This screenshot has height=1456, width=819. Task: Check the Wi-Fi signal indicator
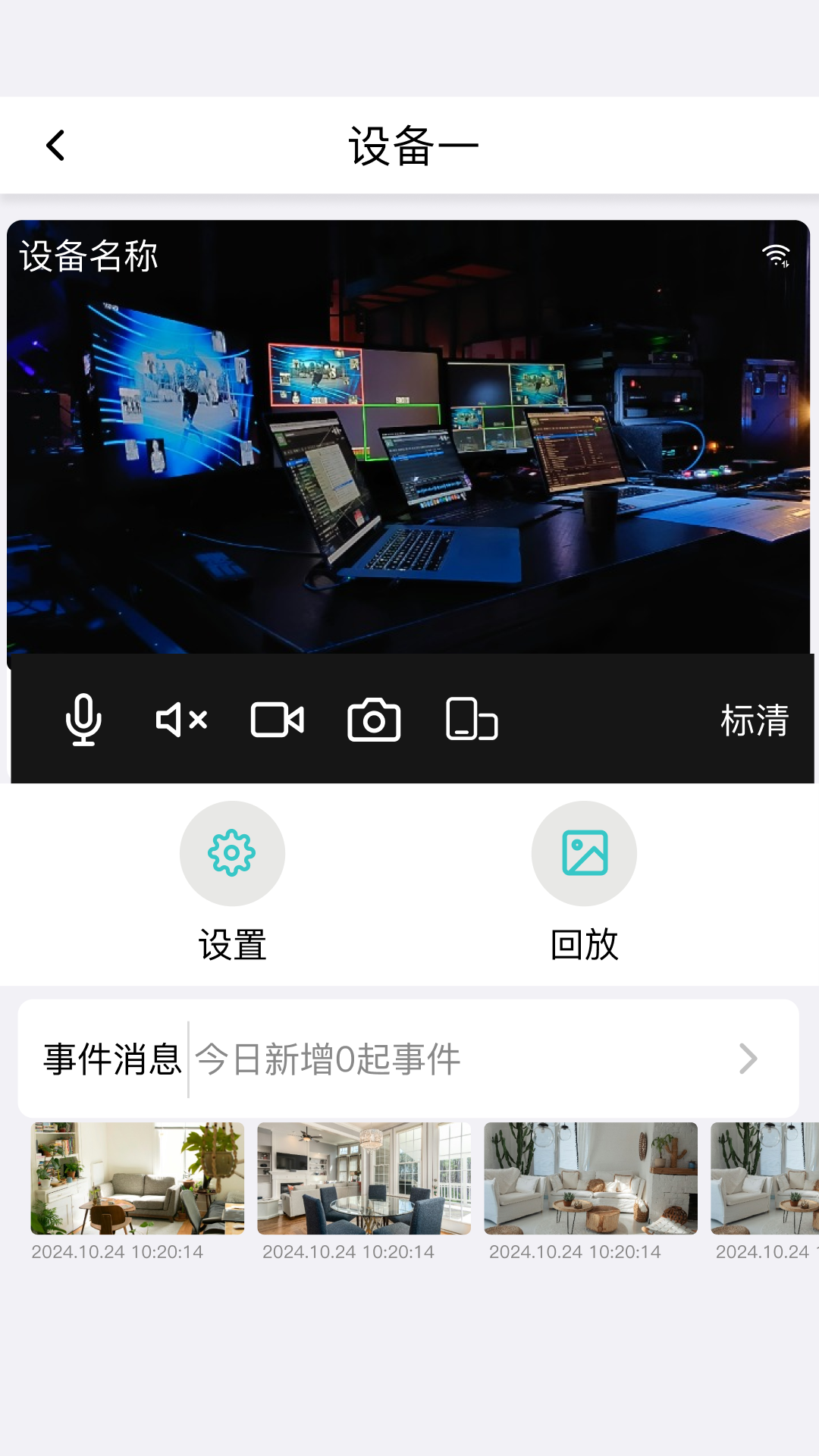coord(777,256)
